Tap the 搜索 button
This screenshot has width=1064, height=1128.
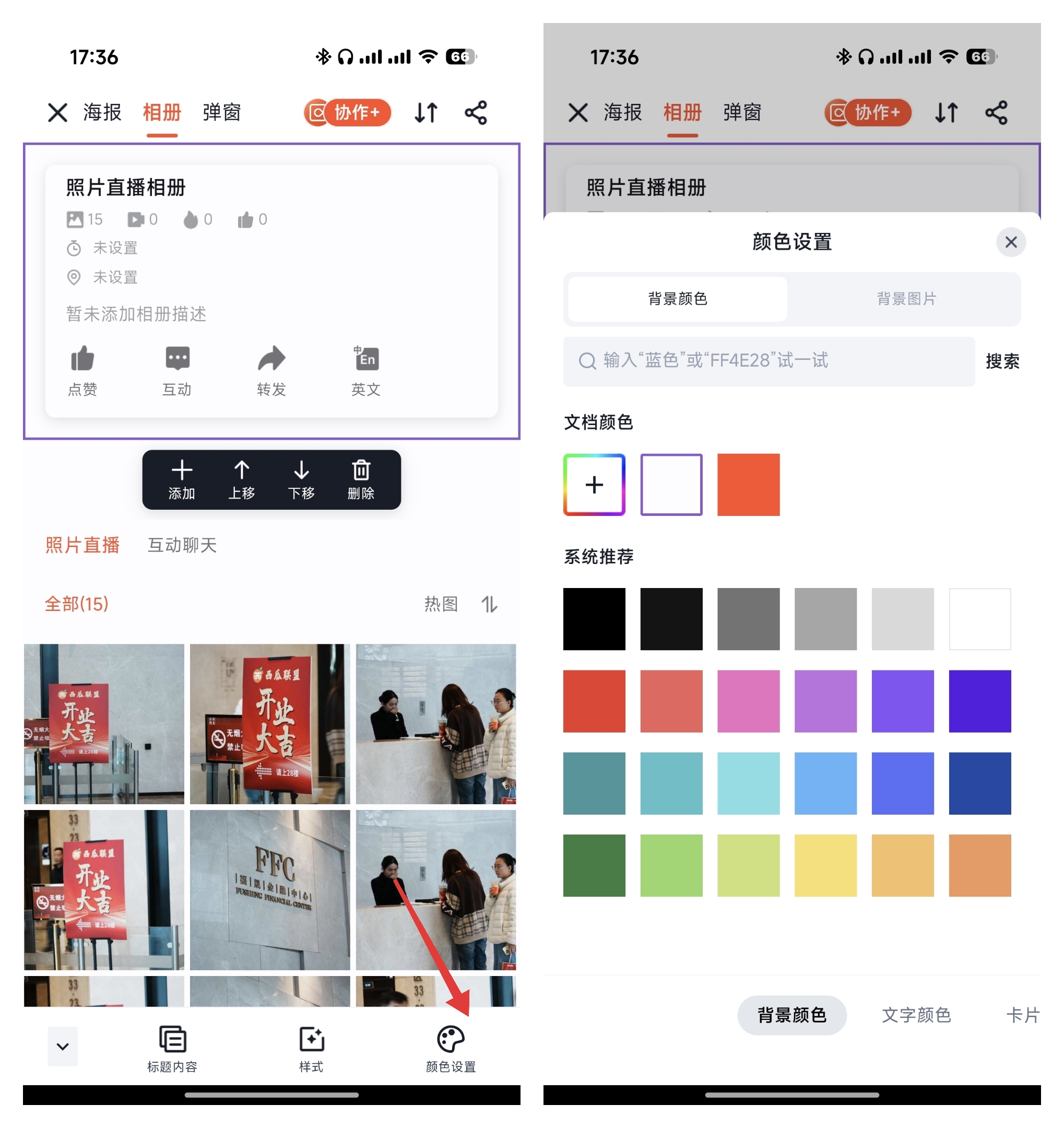[1002, 361]
